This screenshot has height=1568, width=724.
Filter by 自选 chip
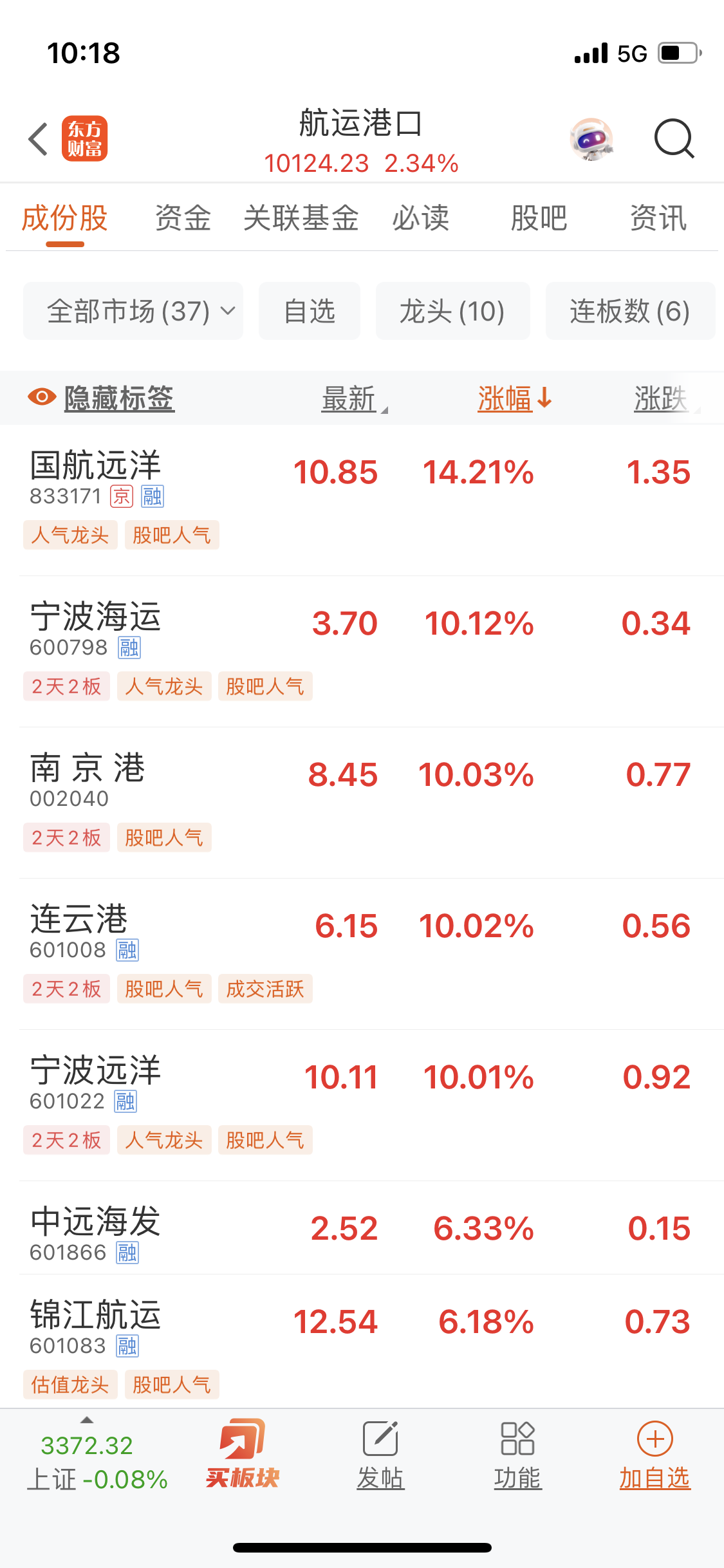tap(310, 312)
